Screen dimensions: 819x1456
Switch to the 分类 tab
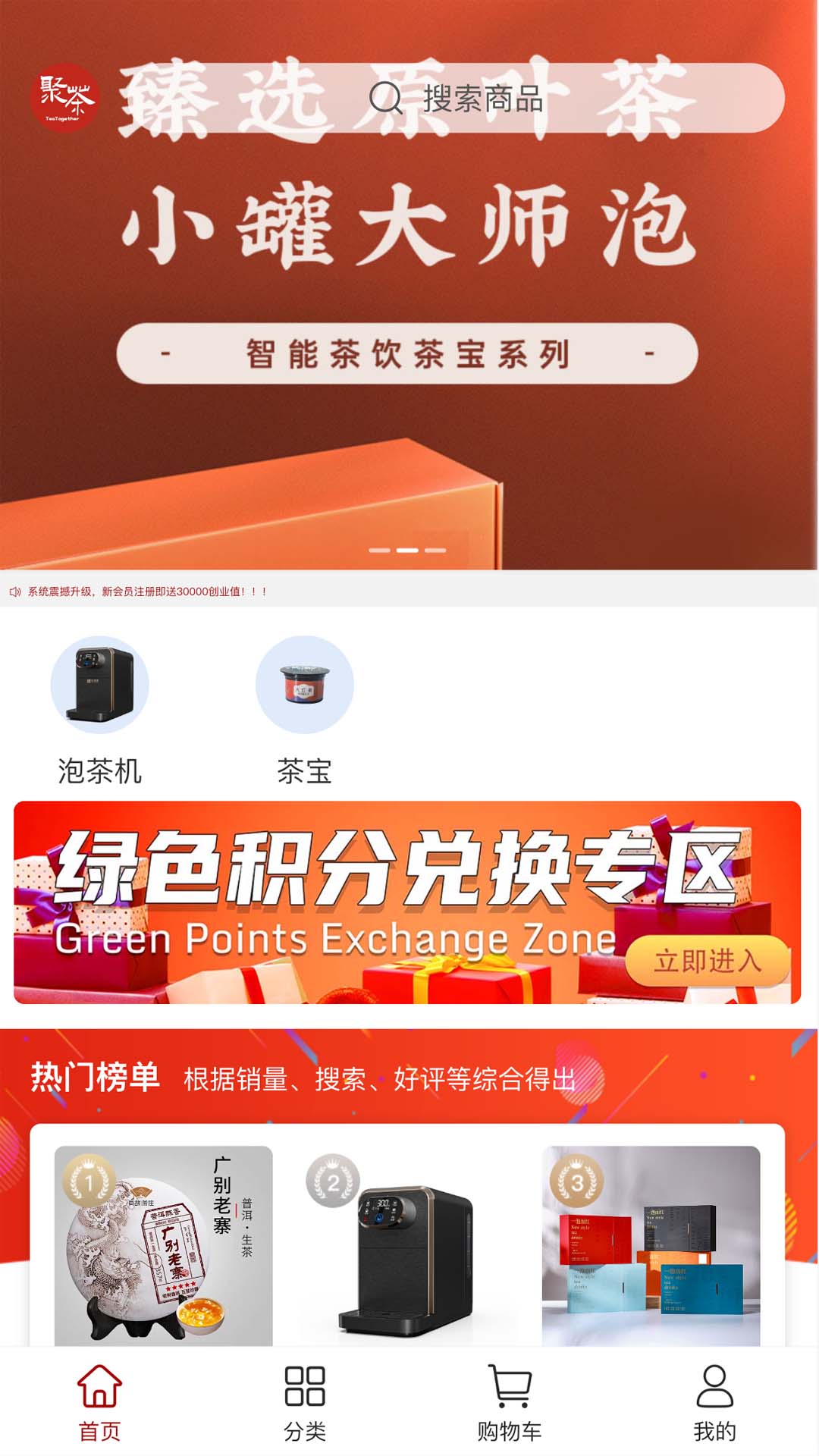point(304,1403)
